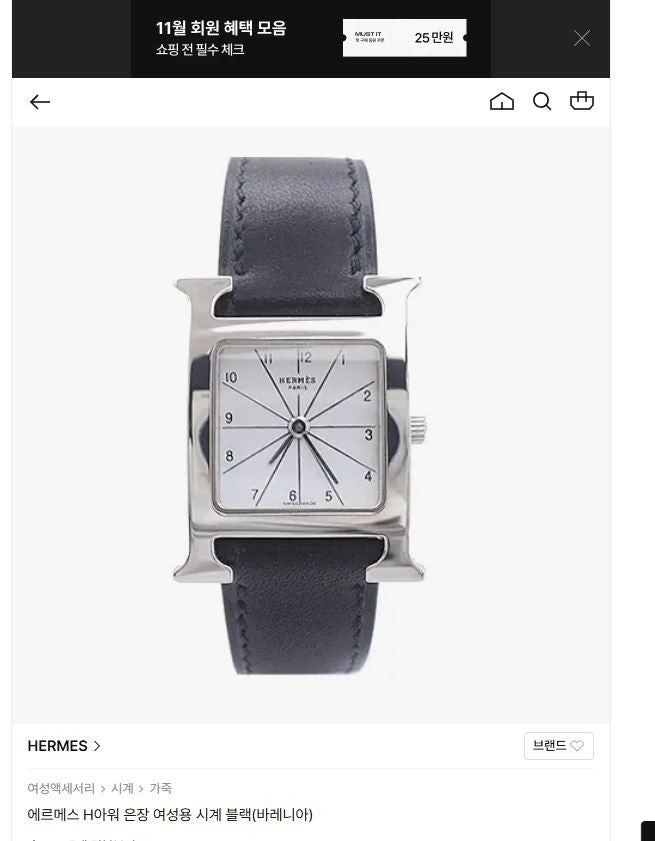Open the 여성액세서리 breadcrumb category
The height and width of the screenshot is (841, 655).
click(61, 788)
